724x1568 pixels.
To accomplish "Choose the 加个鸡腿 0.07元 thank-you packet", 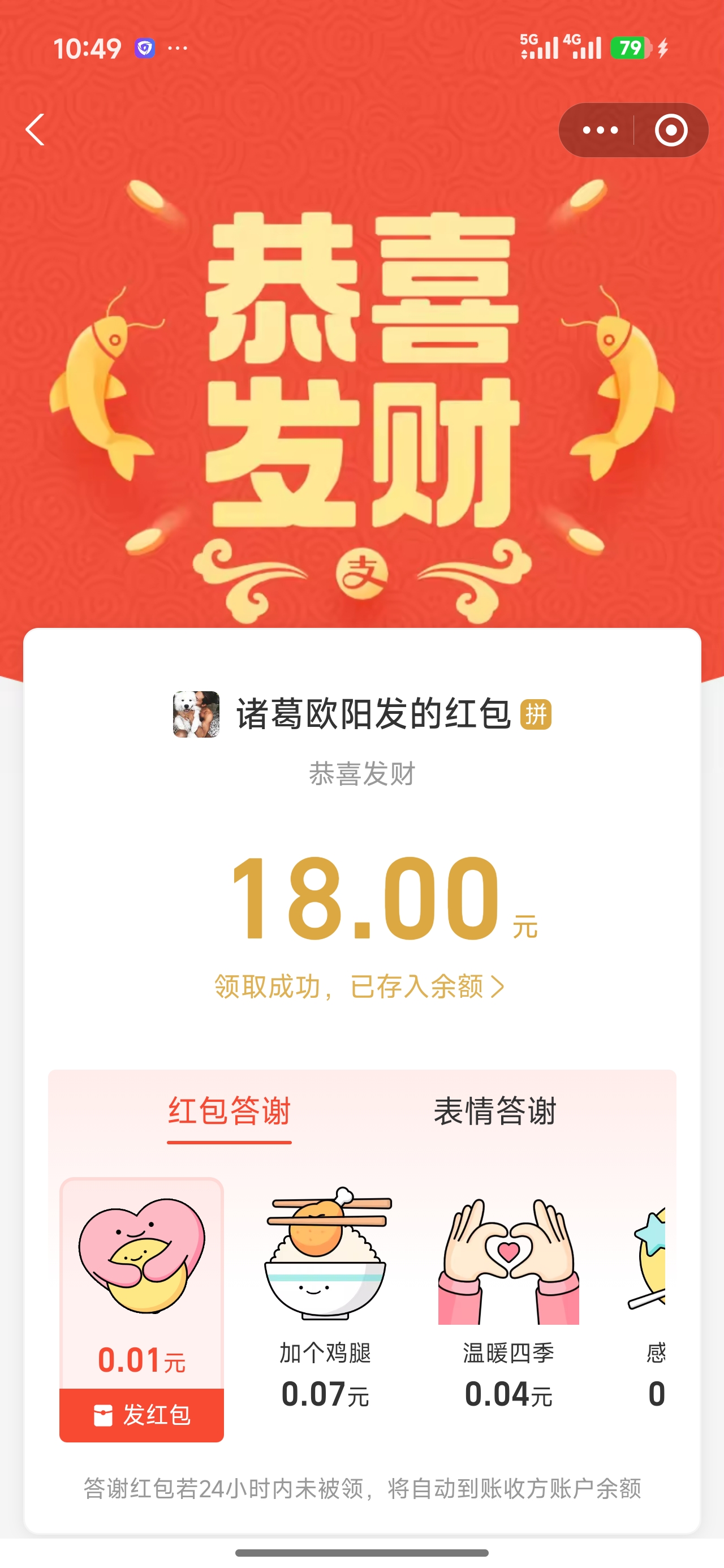I will pyautogui.click(x=326, y=1296).
